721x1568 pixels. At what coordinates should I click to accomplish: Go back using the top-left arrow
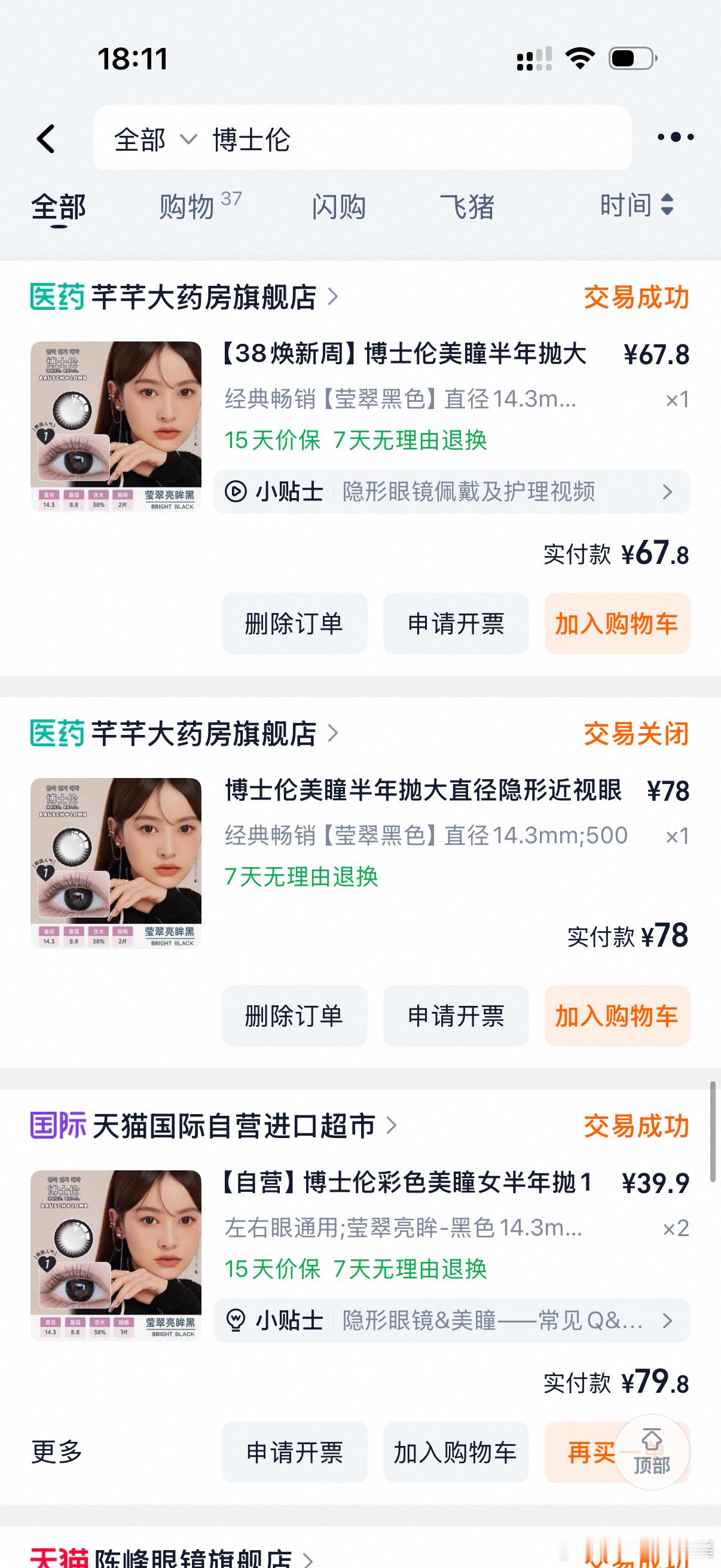click(x=46, y=139)
